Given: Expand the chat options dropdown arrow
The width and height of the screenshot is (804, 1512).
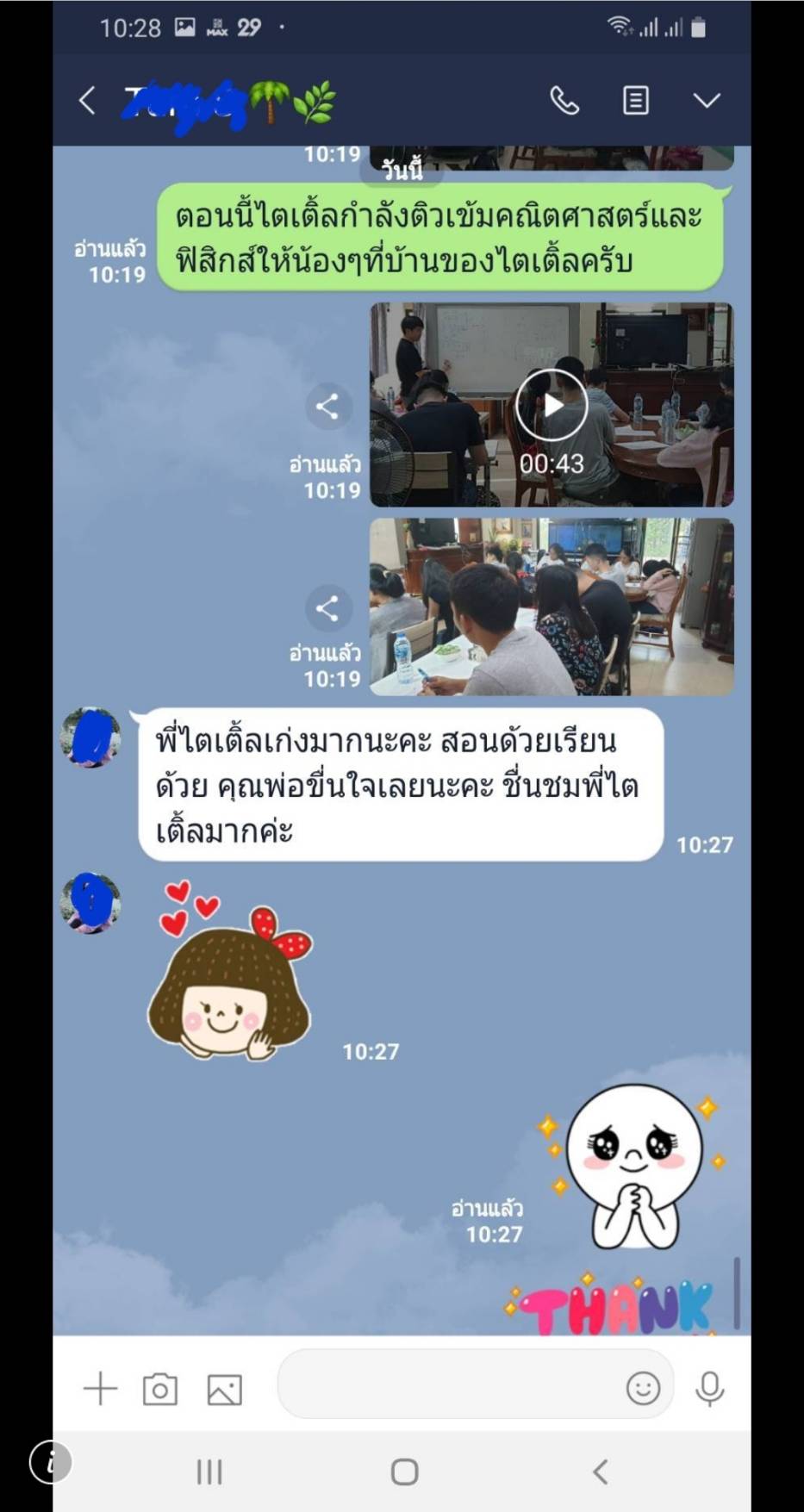Looking at the screenshot, I should (x=707, y=101).
